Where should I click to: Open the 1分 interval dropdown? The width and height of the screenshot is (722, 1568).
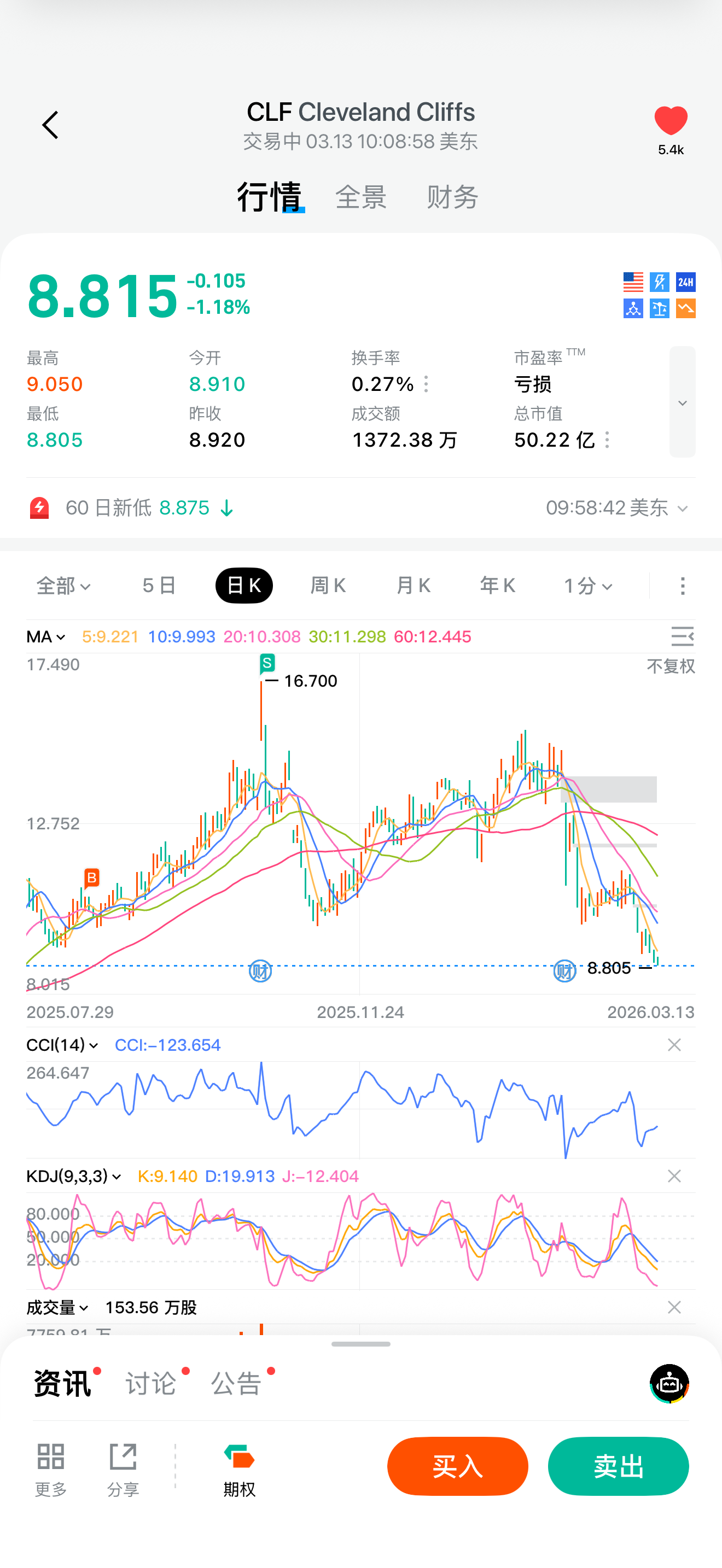tap(587, 586)
